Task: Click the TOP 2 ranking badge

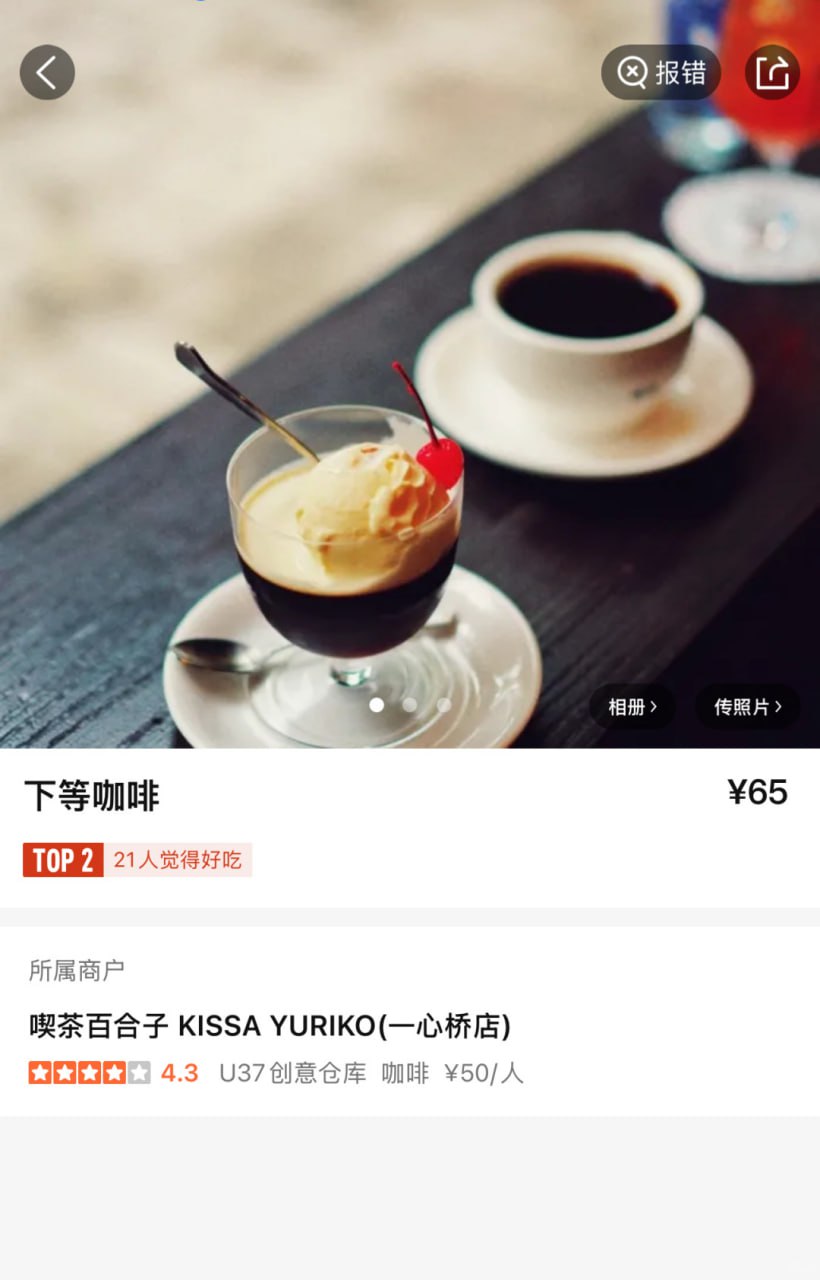Action: click(x=63, y=859)
